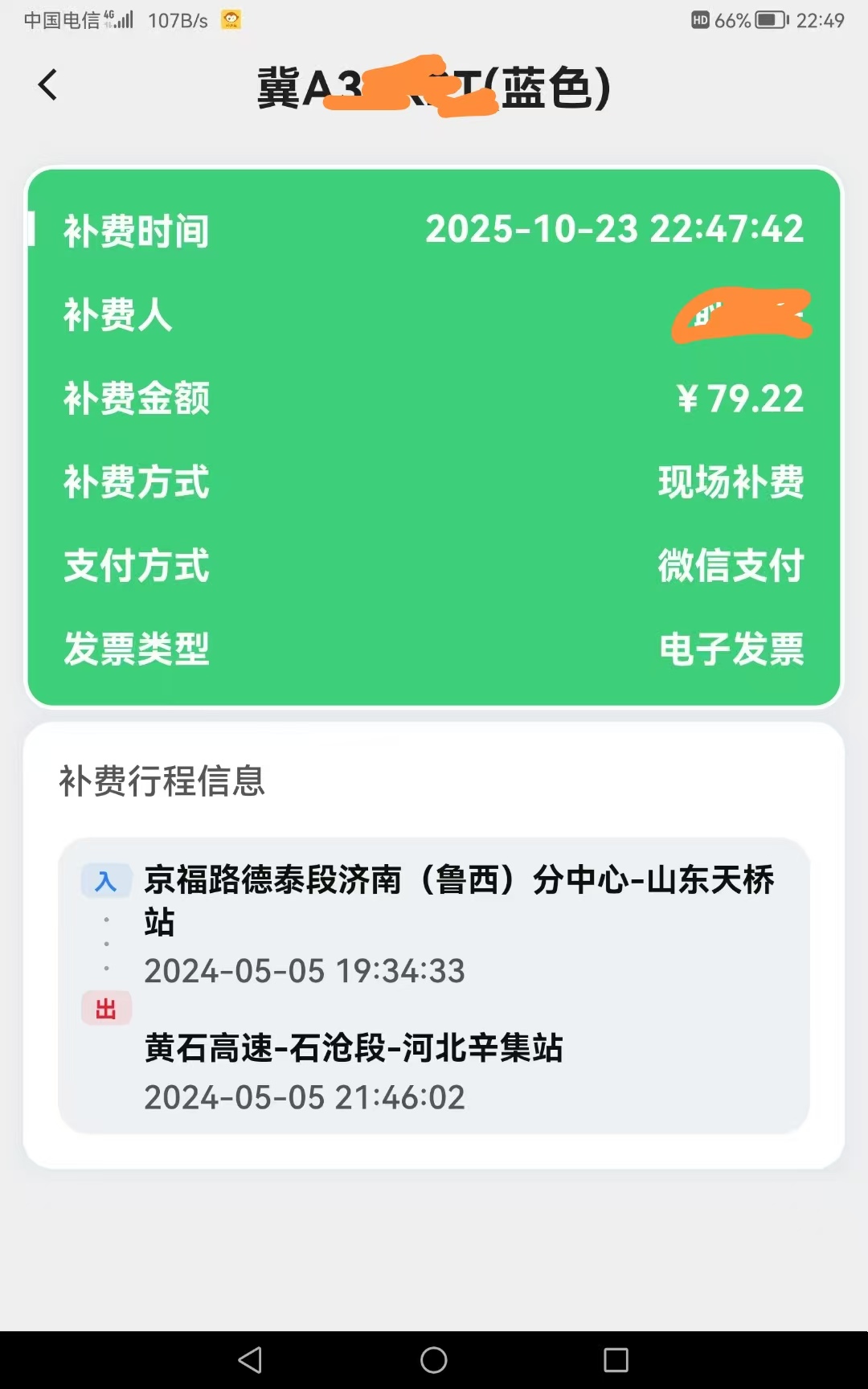This screenshot has width=868, height=1389.
Task: Tap the system home button
Action: (x=434, y=1360)
